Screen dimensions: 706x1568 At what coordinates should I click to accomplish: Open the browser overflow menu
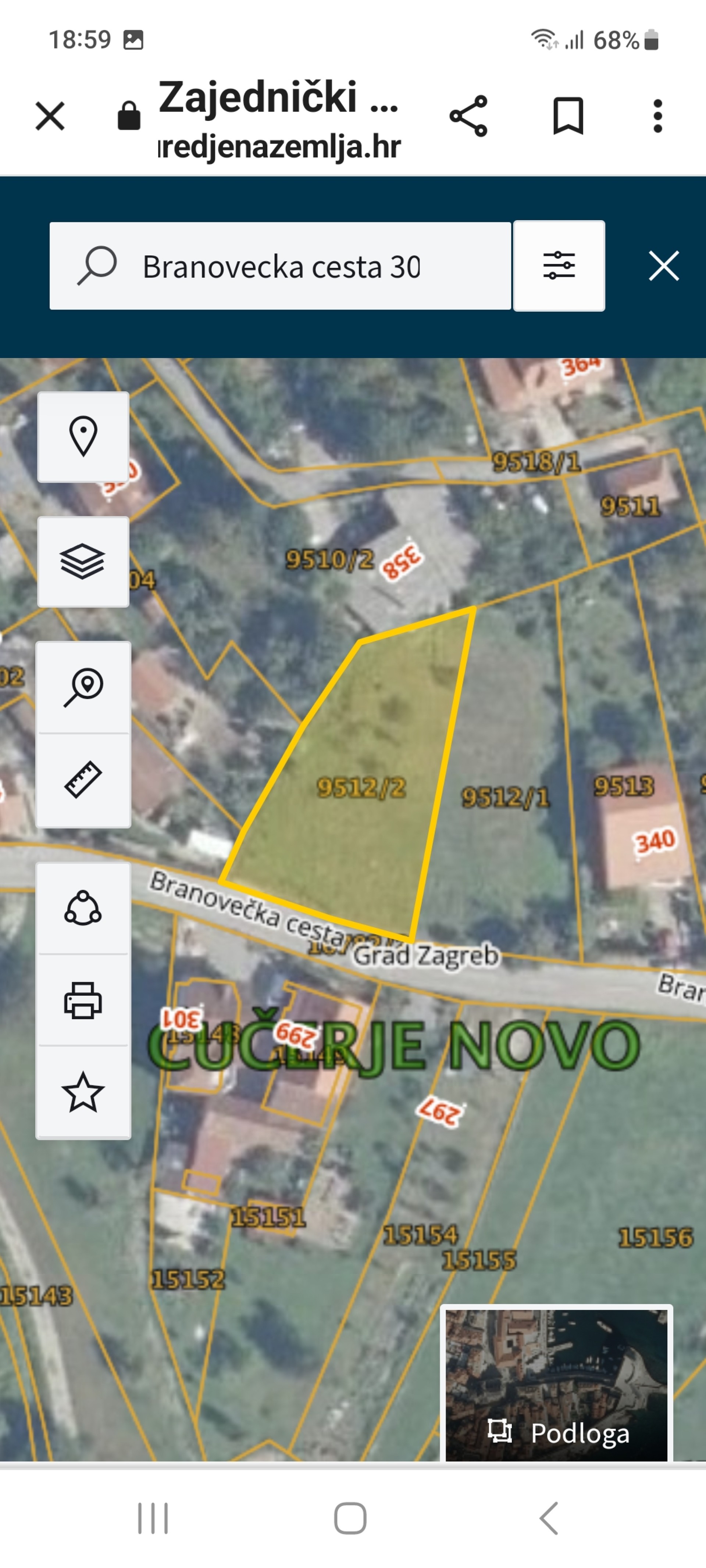click(657, 116)
